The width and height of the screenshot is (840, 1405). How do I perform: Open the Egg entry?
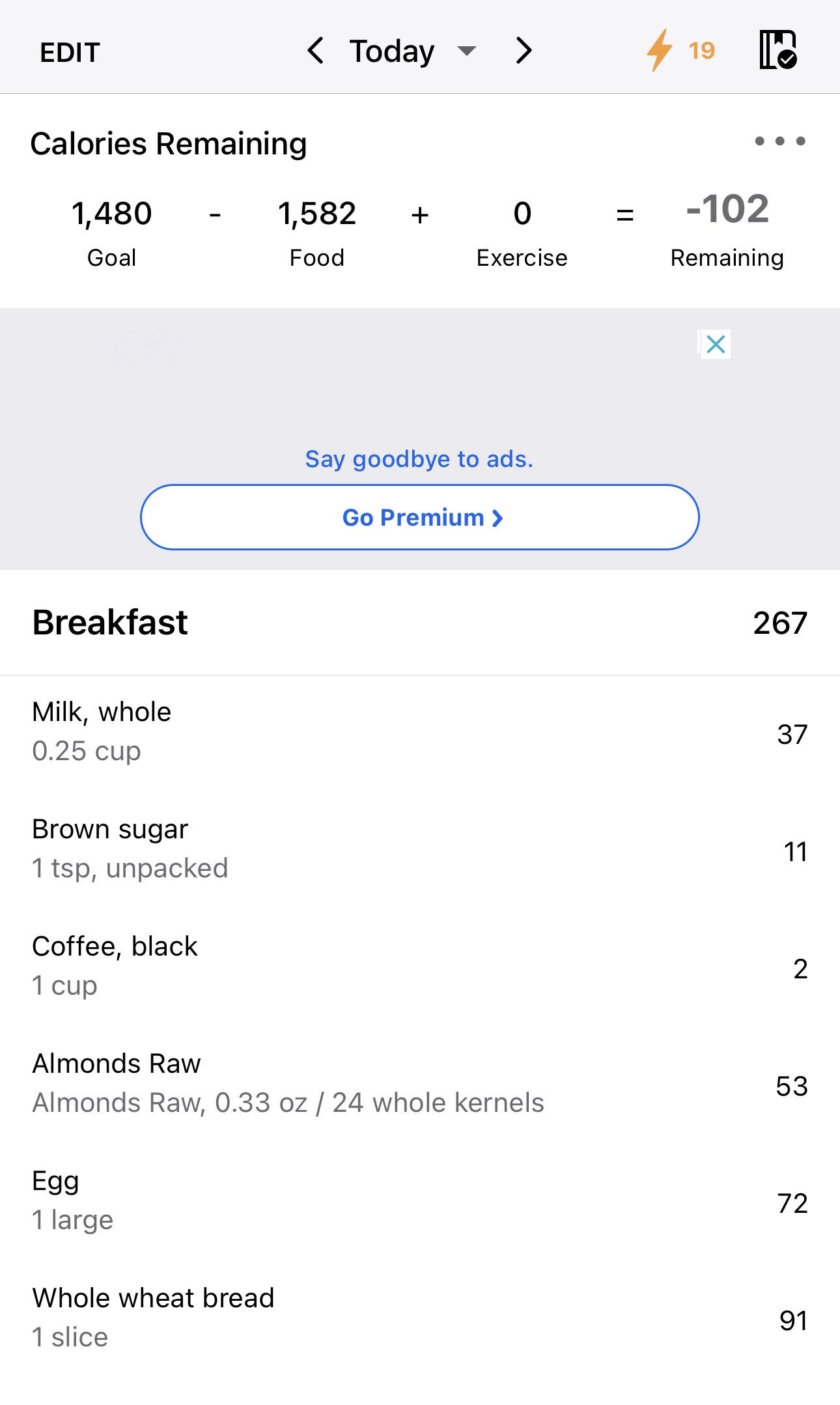tap(420, 1201)
